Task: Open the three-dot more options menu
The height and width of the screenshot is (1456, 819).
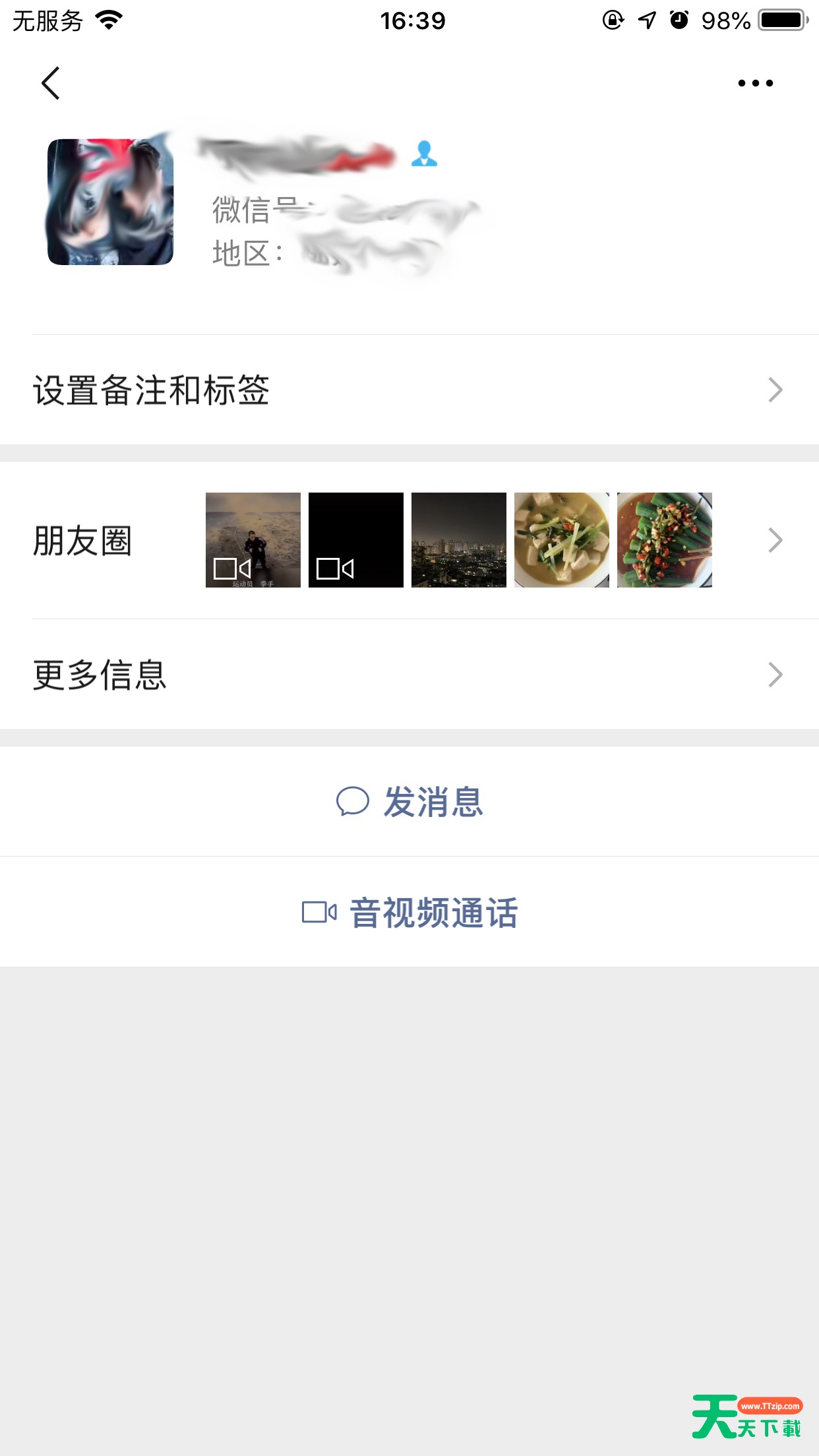Action: 755,83
